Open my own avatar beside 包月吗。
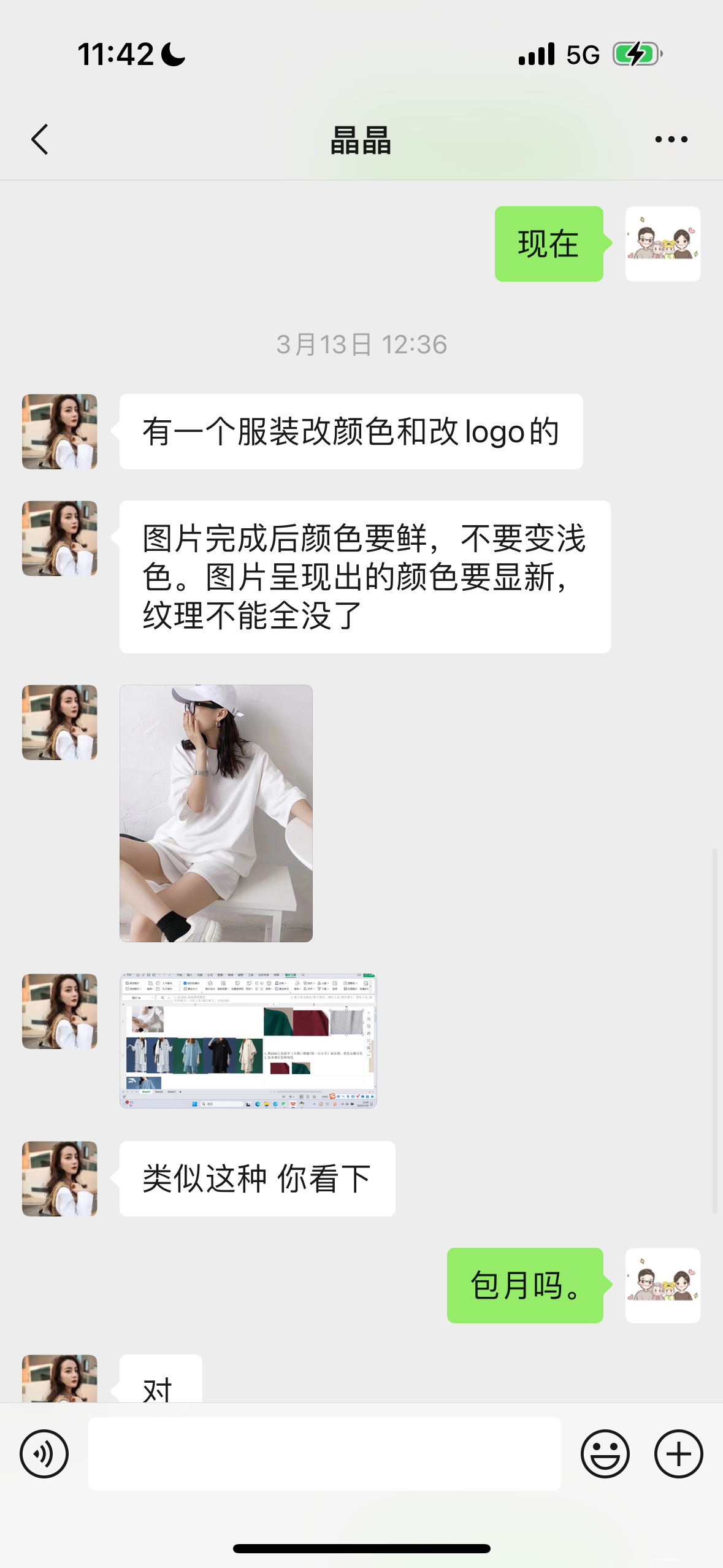 [x=662, y=1285]
